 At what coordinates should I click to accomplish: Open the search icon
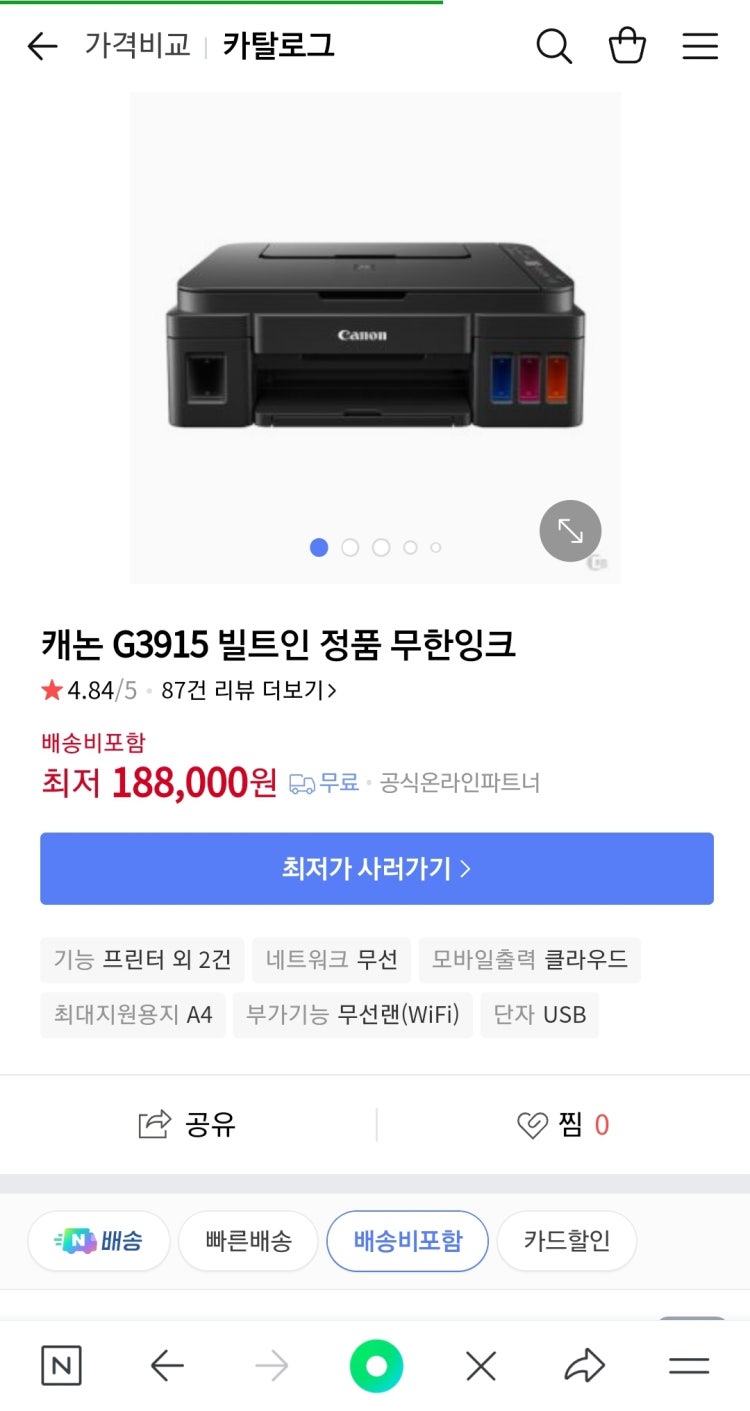pos(554,46)
